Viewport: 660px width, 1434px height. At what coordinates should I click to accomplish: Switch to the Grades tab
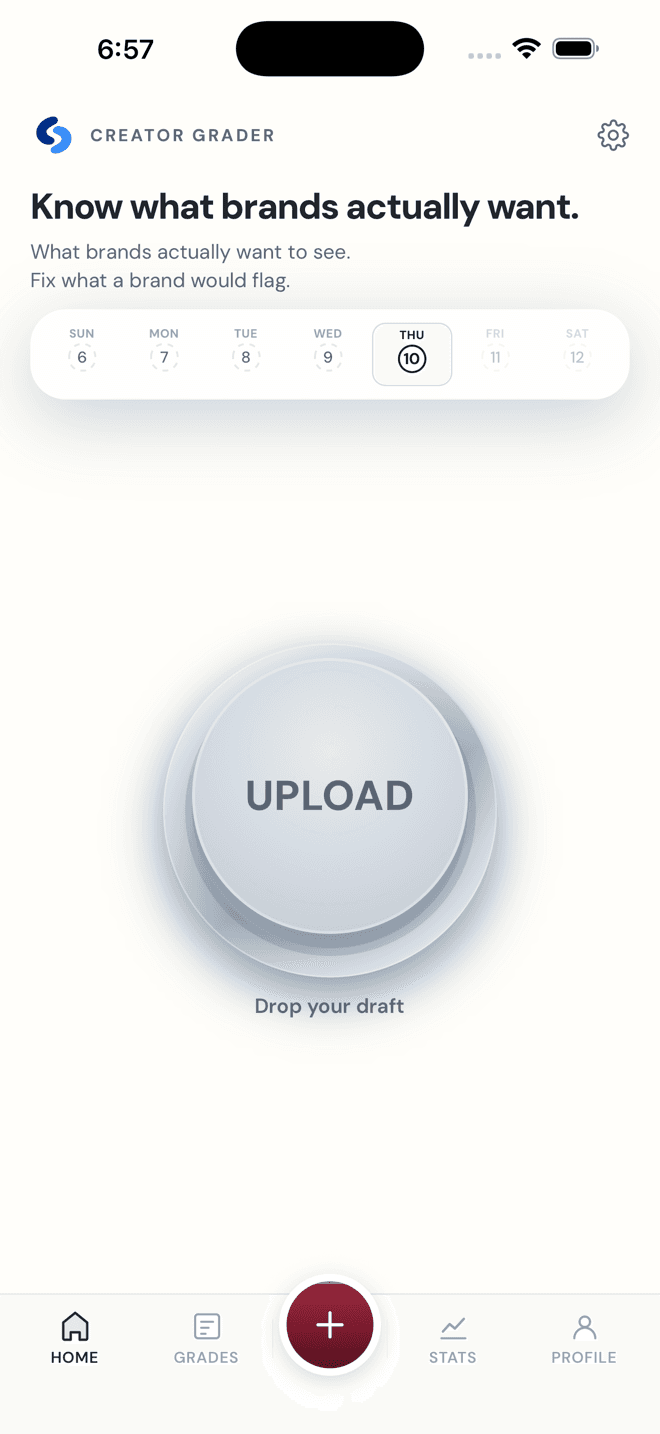coord(206,1339)
